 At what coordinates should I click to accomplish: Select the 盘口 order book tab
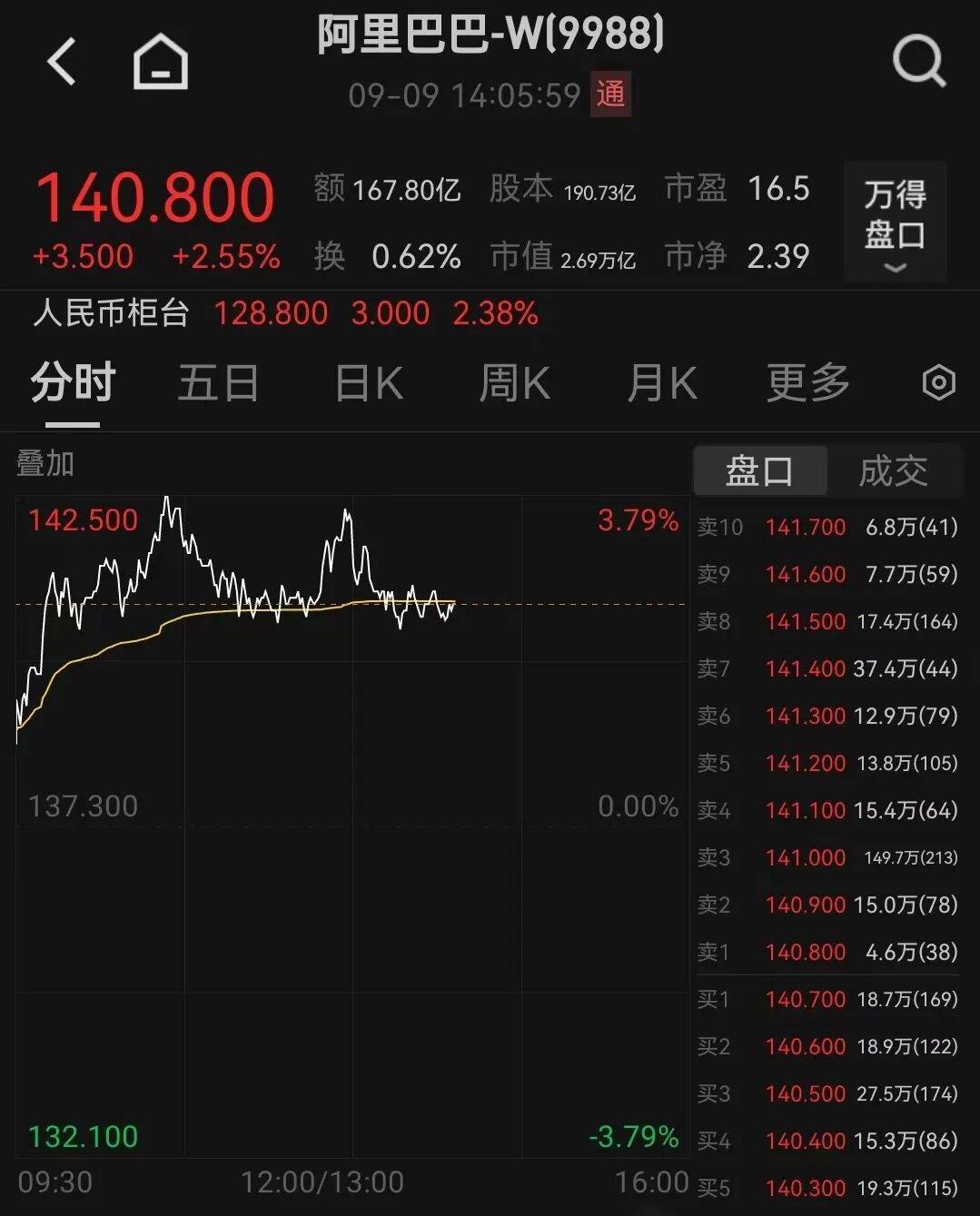coord(759,470)
